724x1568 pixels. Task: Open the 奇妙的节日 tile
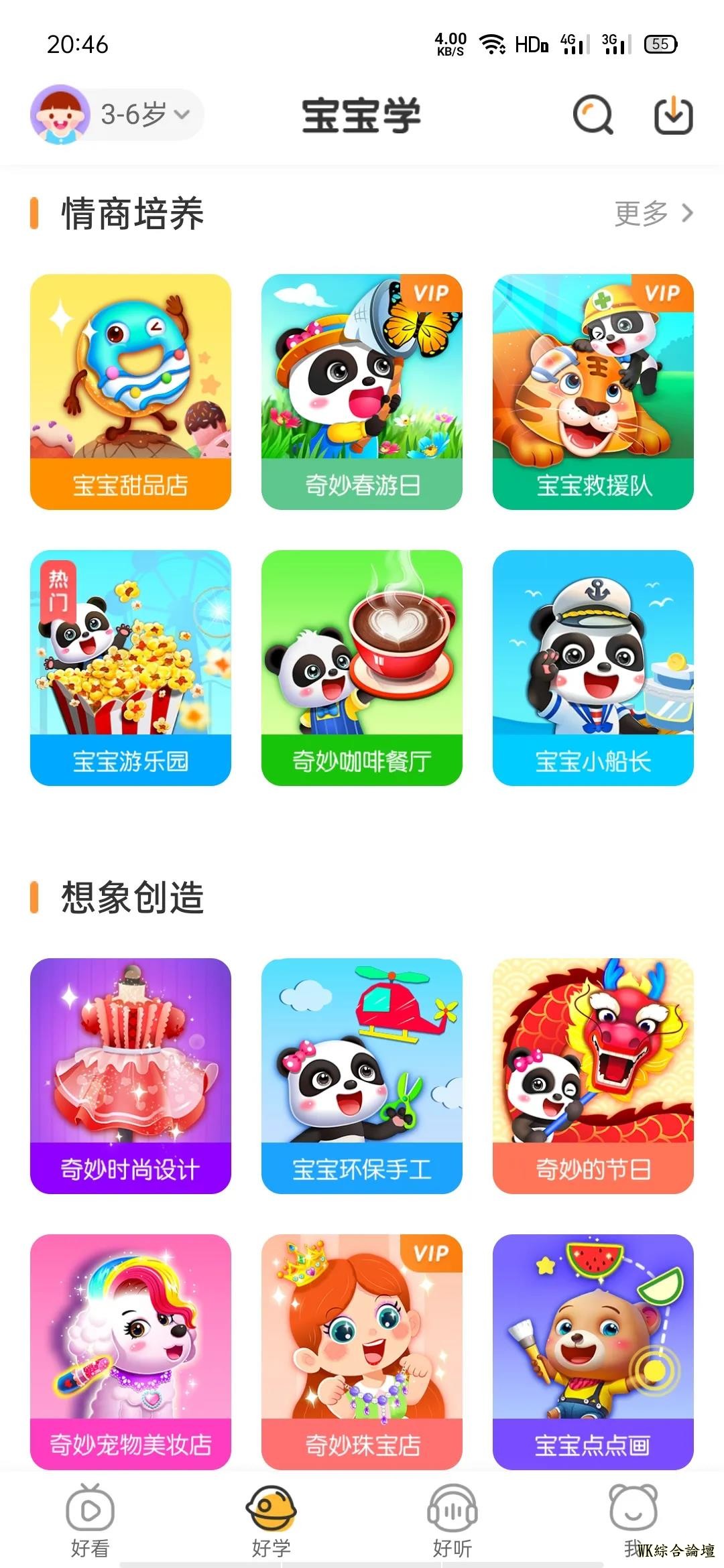593,1075
